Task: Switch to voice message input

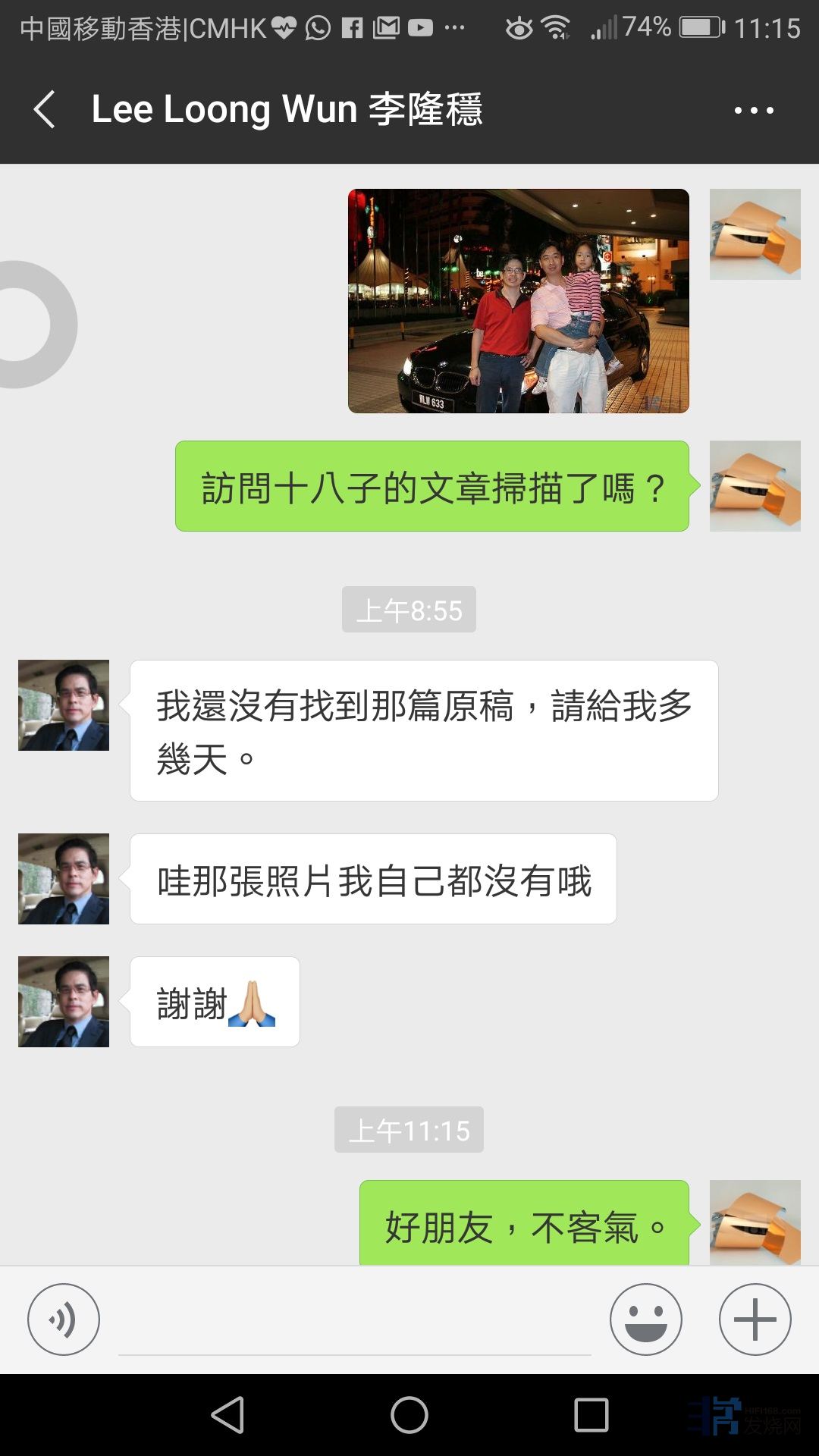Action: (x=64, y=1319)
